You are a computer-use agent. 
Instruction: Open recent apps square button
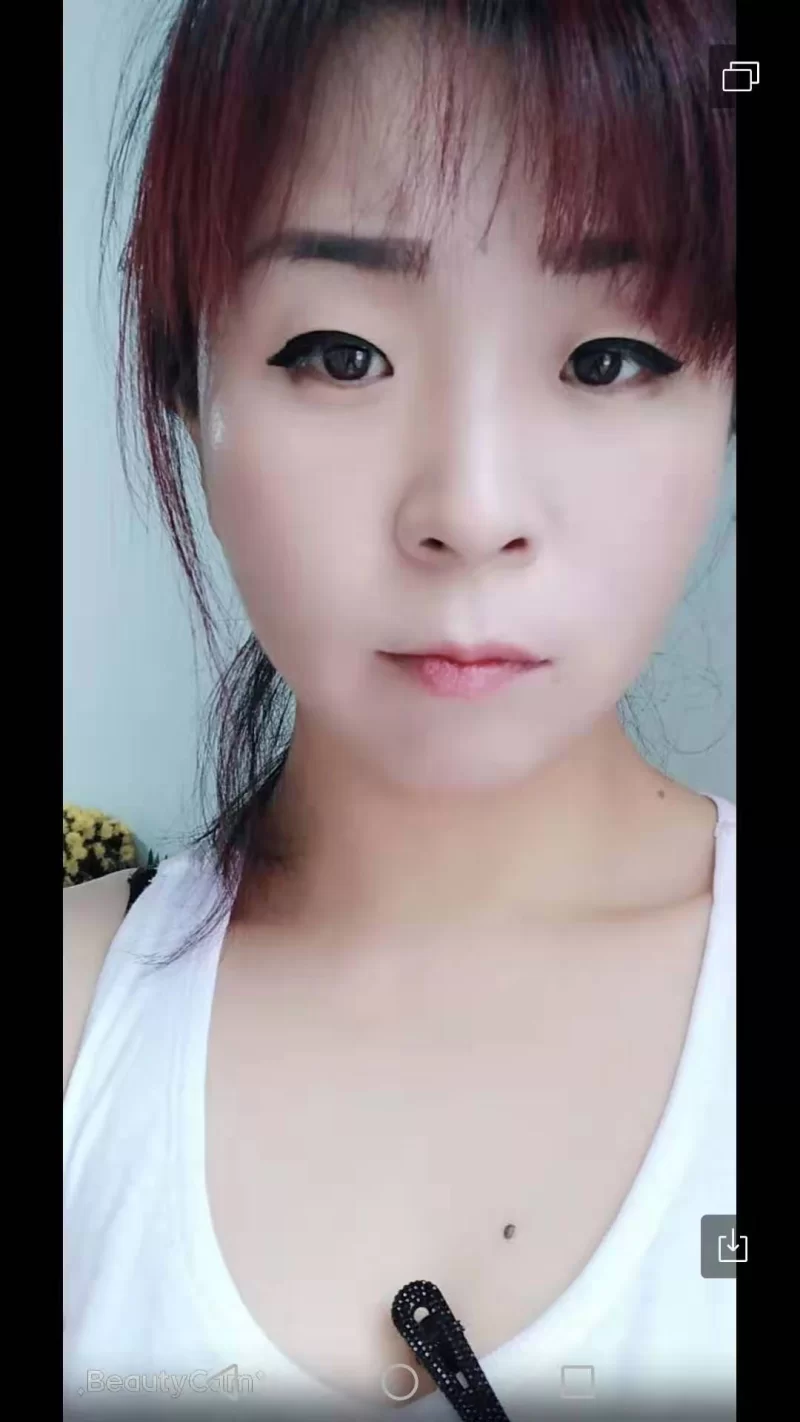[x=577, y=1381]
